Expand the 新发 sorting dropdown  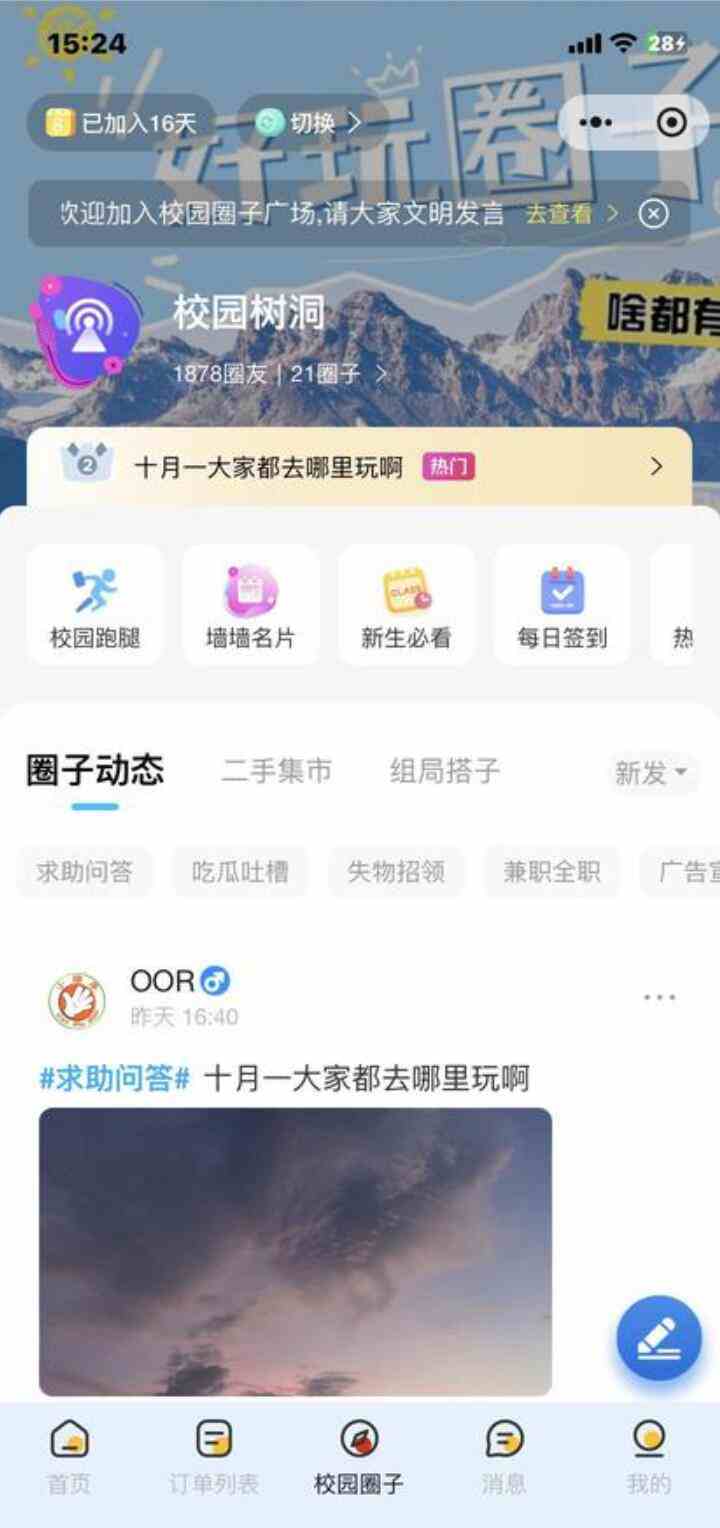[x=653, y=773]
